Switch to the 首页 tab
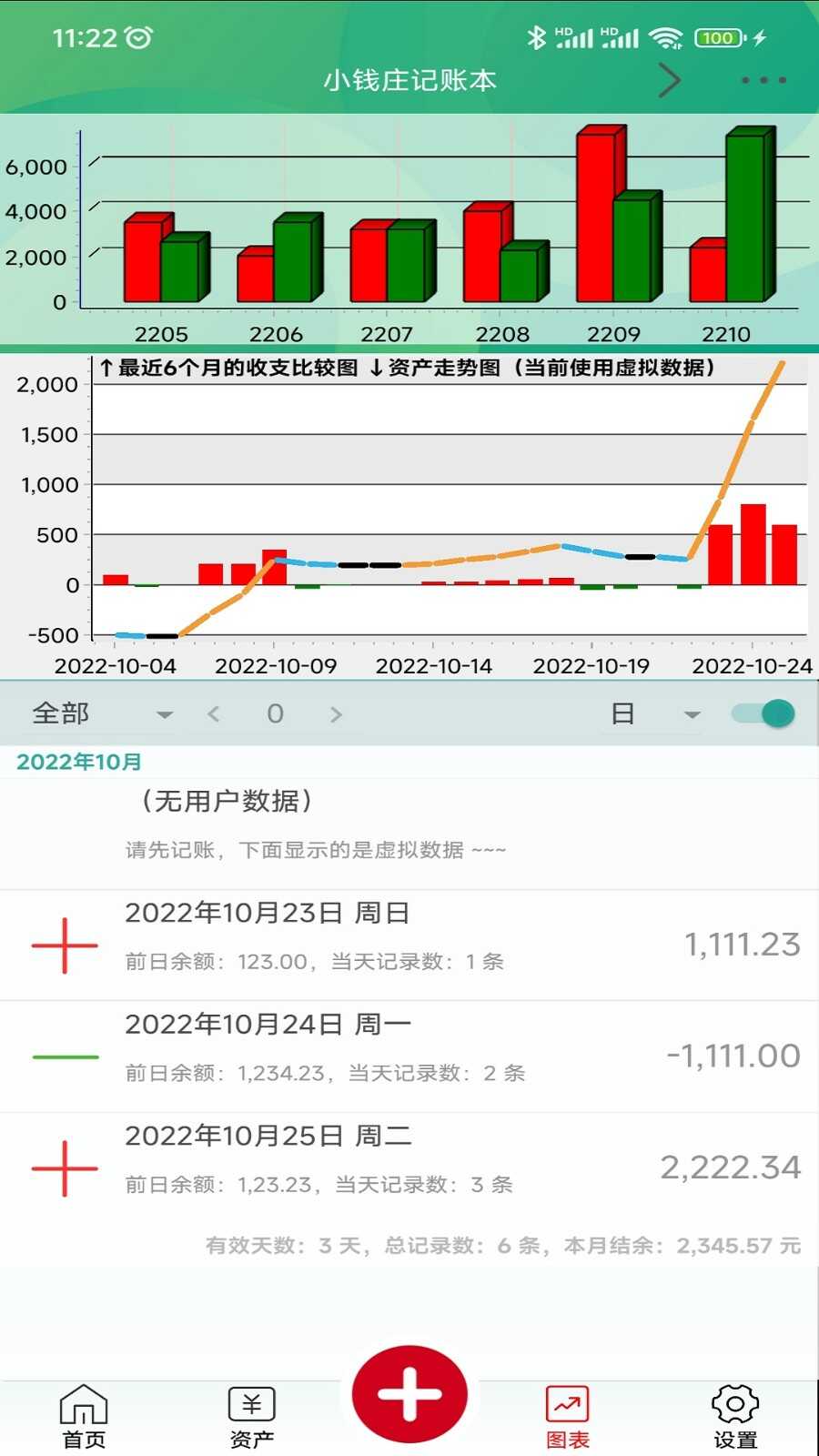Screen dimensions: 819x1456 pyautogui.click(x=84, y=1417)
